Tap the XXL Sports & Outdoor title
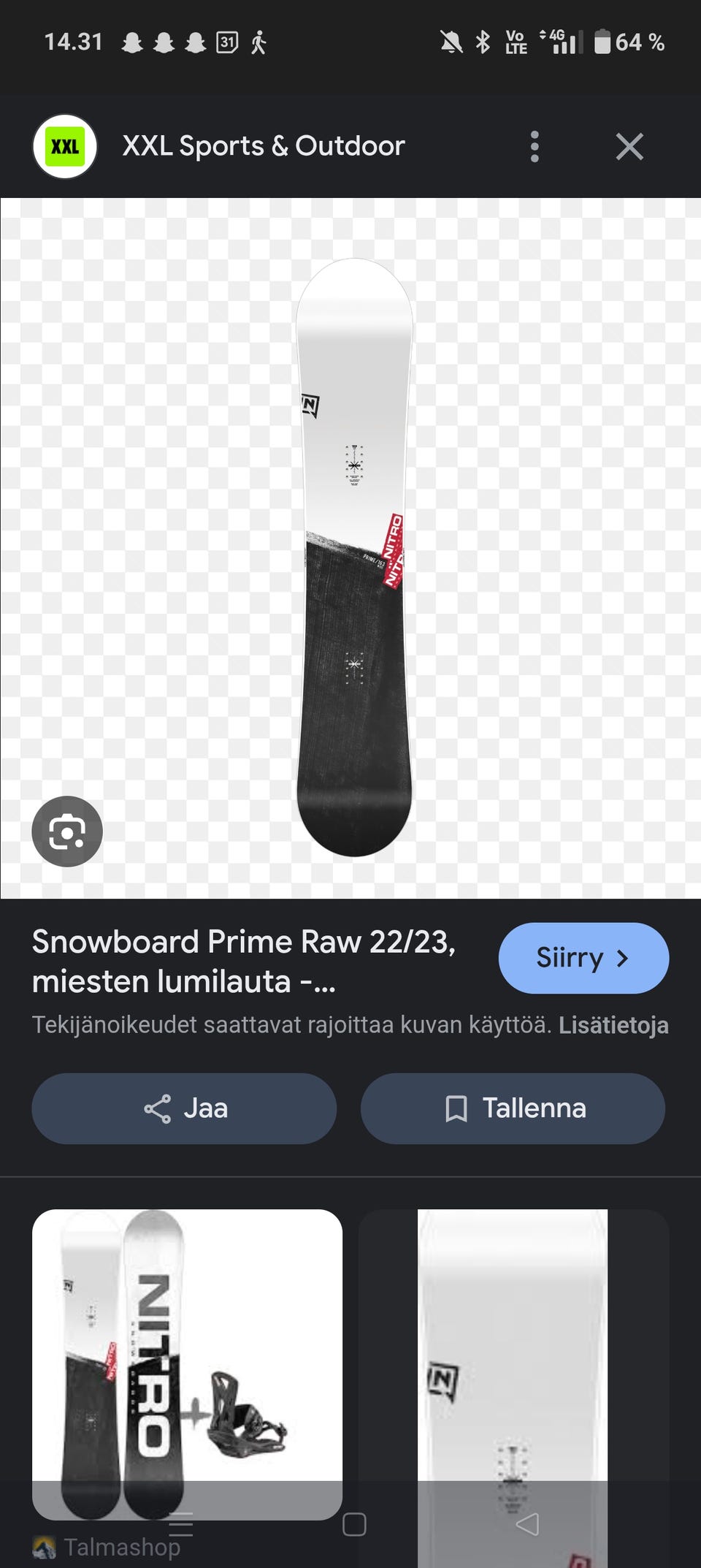701x1568 pixels. click(262, 145)
